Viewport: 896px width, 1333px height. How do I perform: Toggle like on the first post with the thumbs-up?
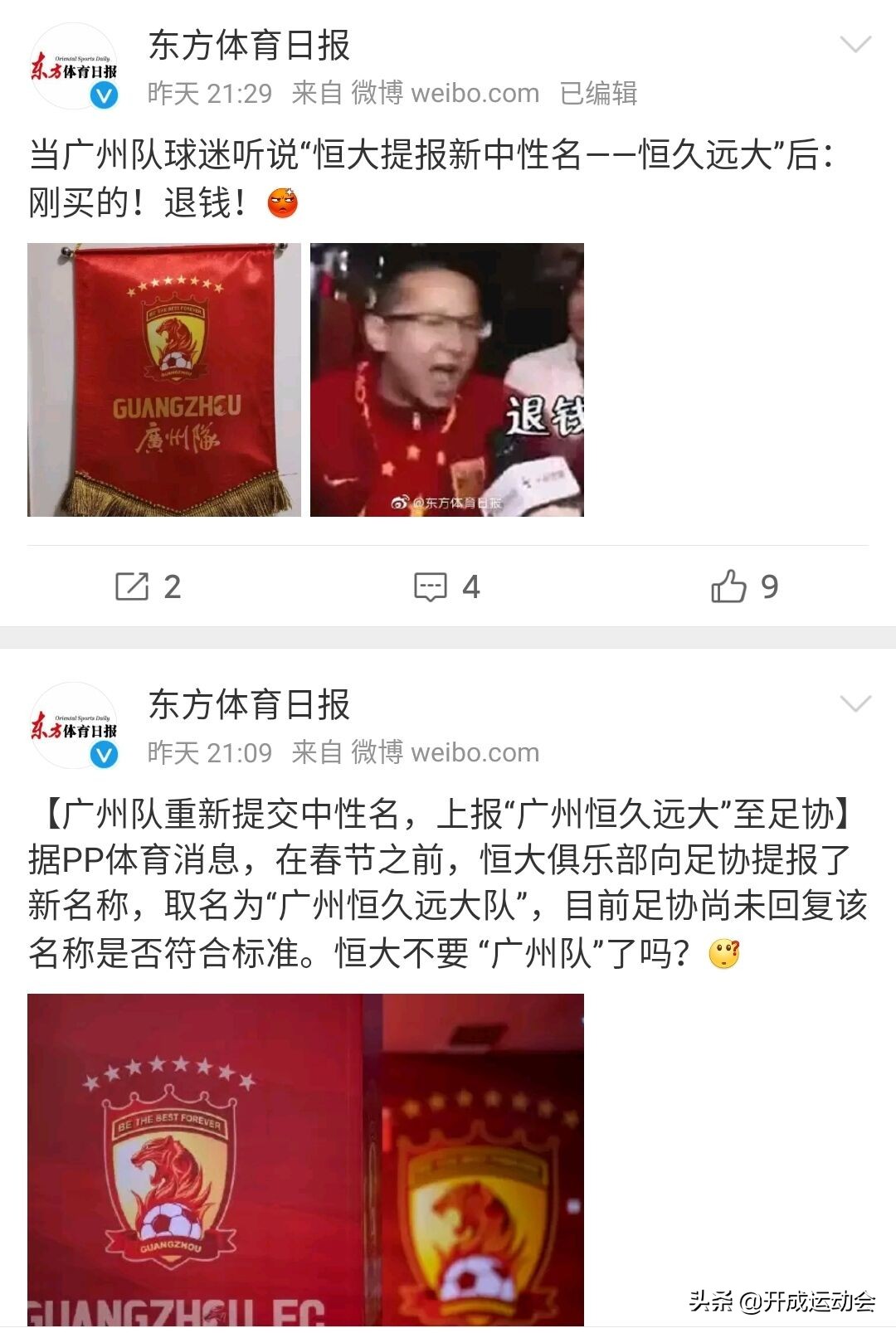729,586
